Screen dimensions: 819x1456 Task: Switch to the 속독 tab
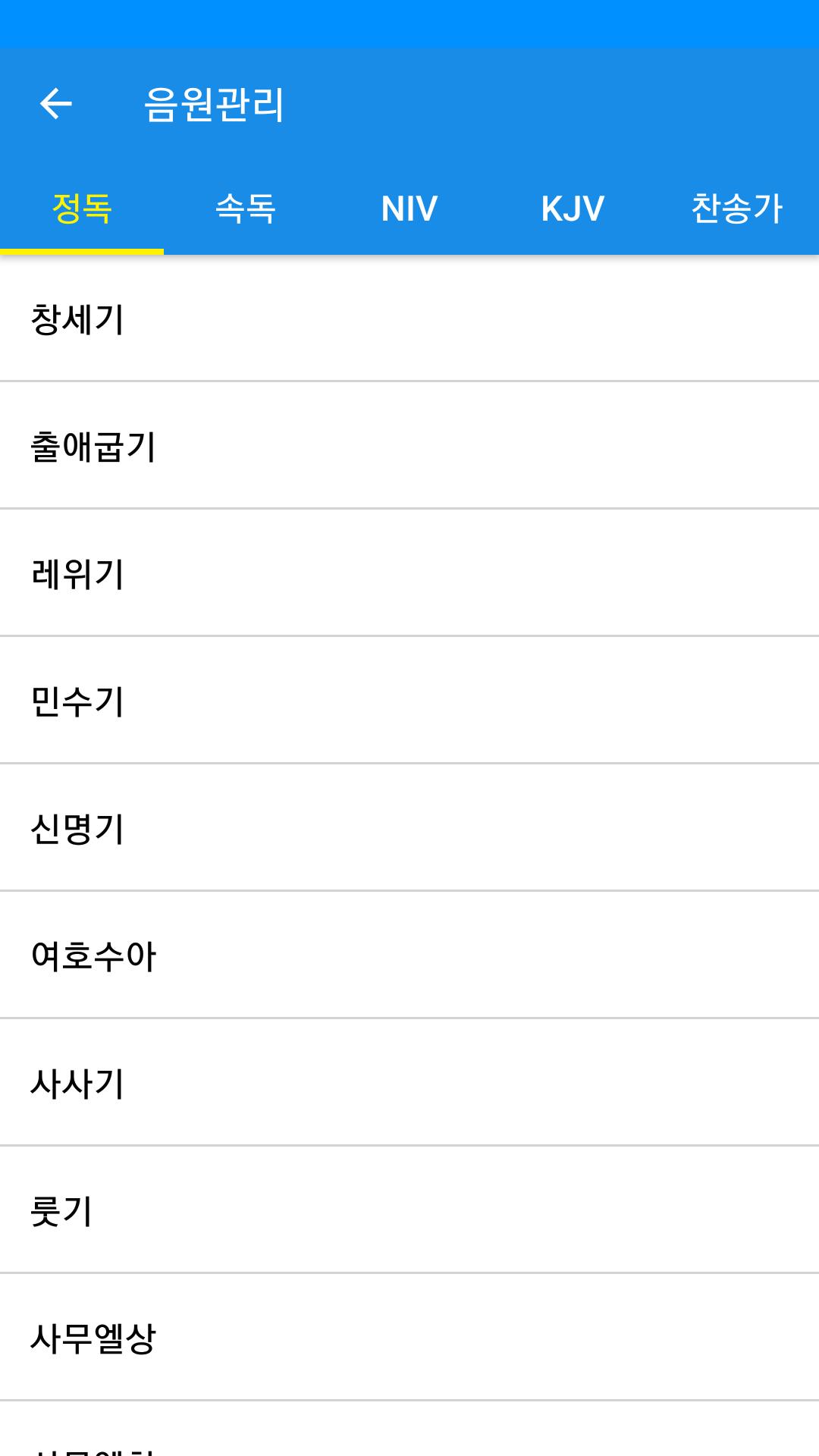(x=246, y=209)
